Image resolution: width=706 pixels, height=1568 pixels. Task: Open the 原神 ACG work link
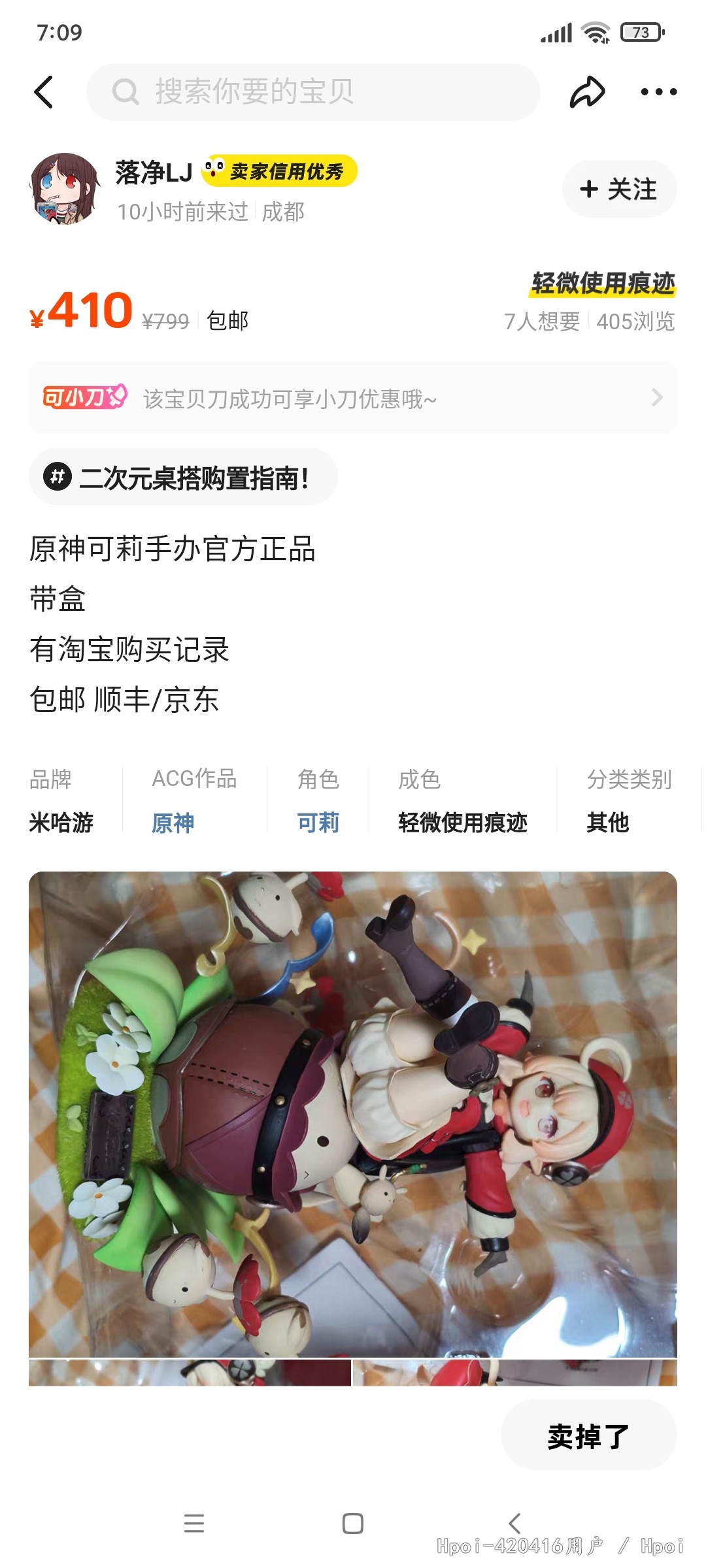[173, 823]
